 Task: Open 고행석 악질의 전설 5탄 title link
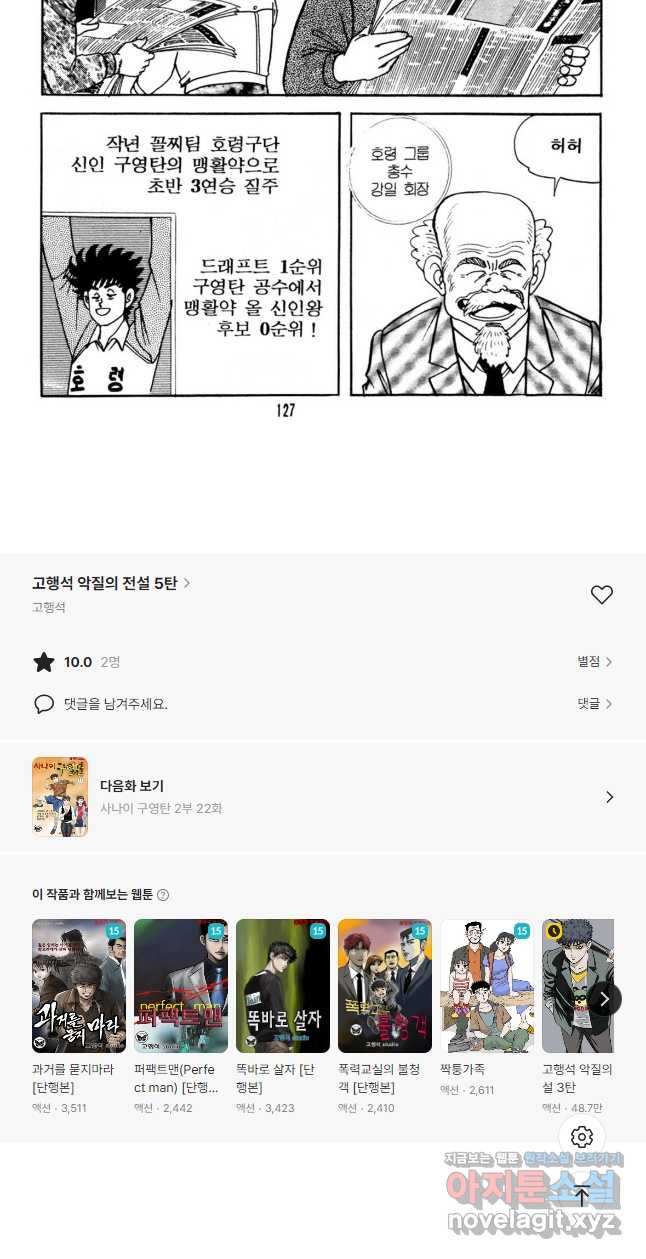tap(110, 583)
